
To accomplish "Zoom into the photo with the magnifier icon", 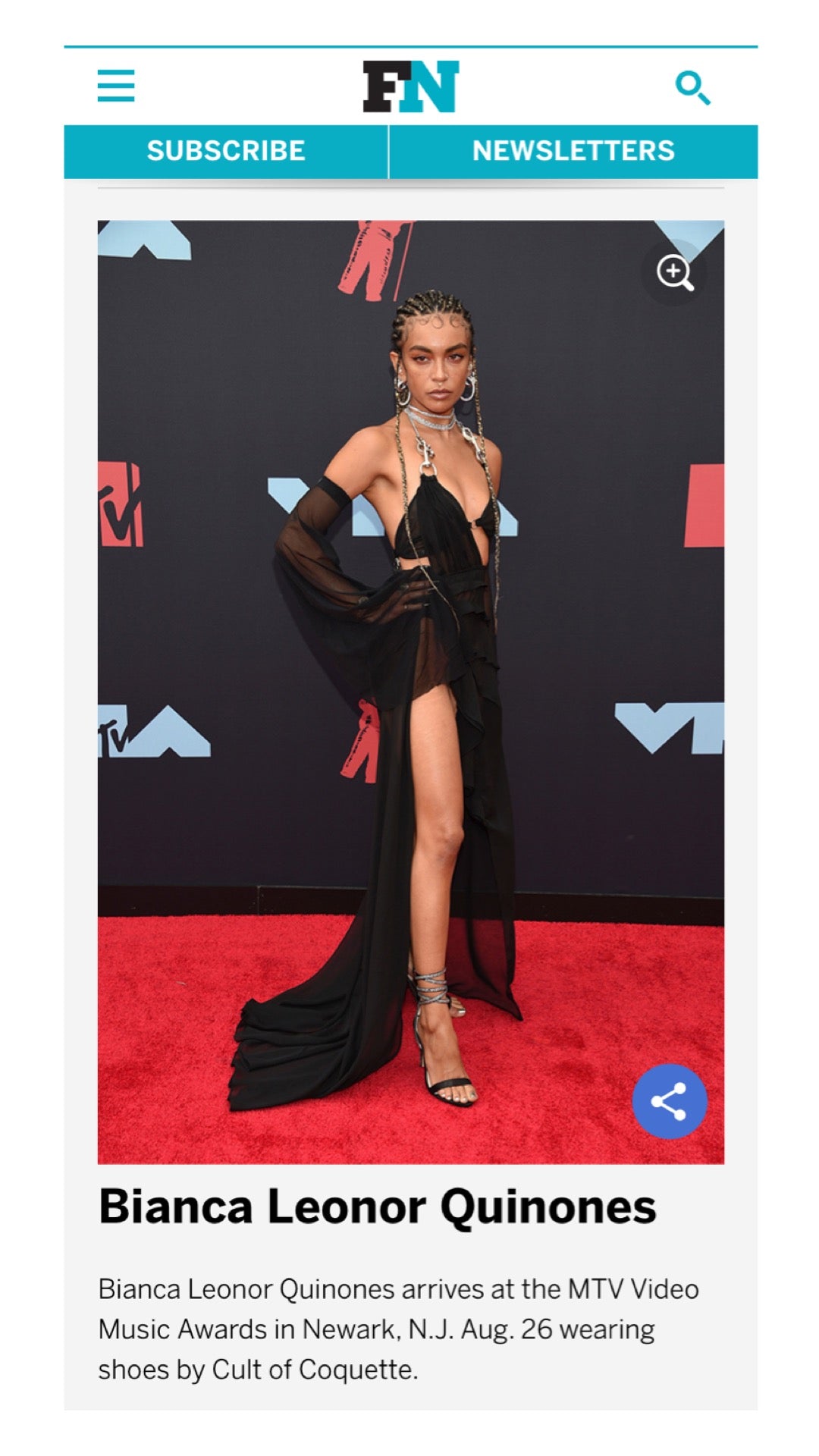I will click(x=674, y=272).
